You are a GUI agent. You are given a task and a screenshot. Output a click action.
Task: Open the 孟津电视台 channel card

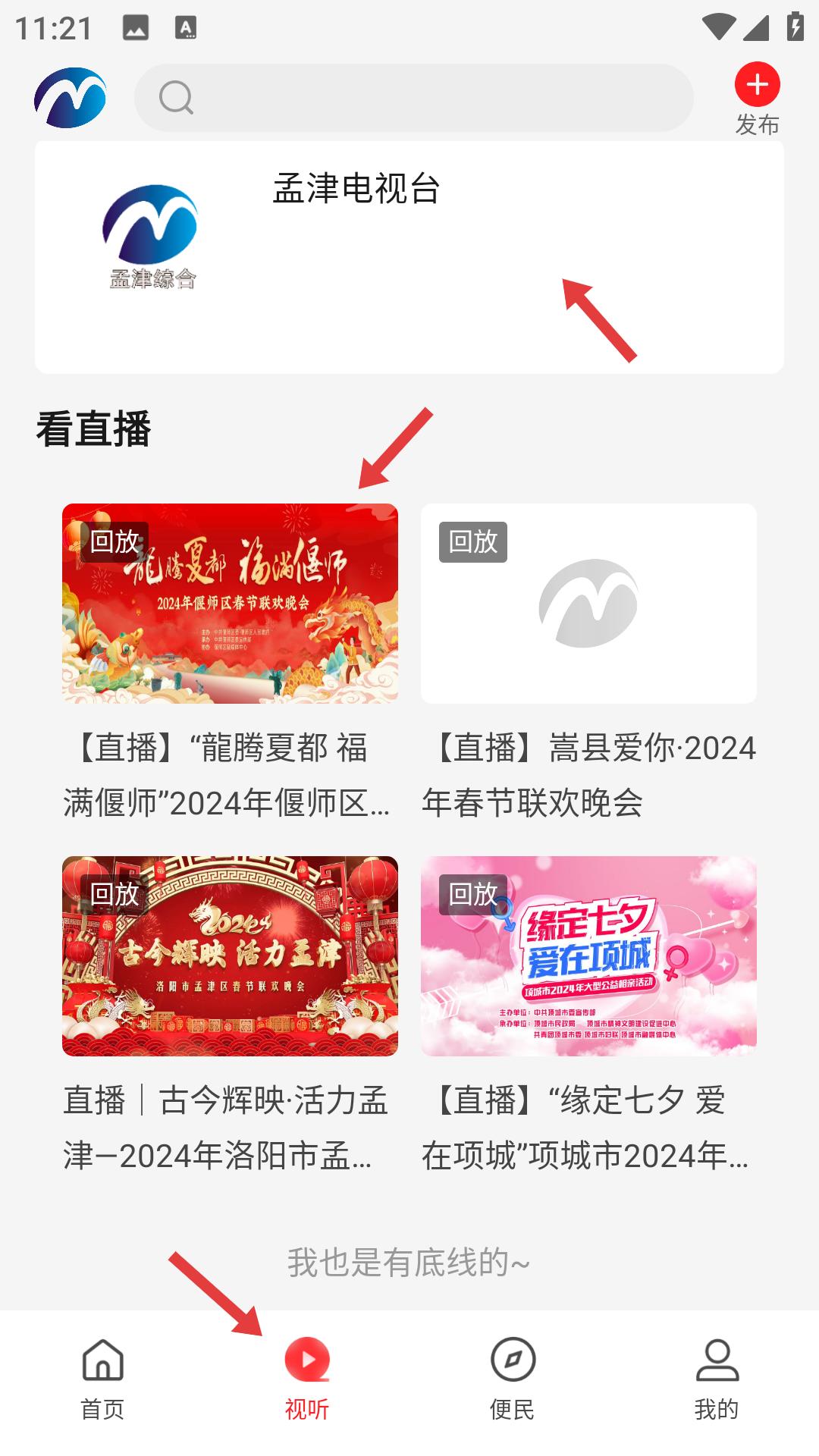tap(409, 256)
